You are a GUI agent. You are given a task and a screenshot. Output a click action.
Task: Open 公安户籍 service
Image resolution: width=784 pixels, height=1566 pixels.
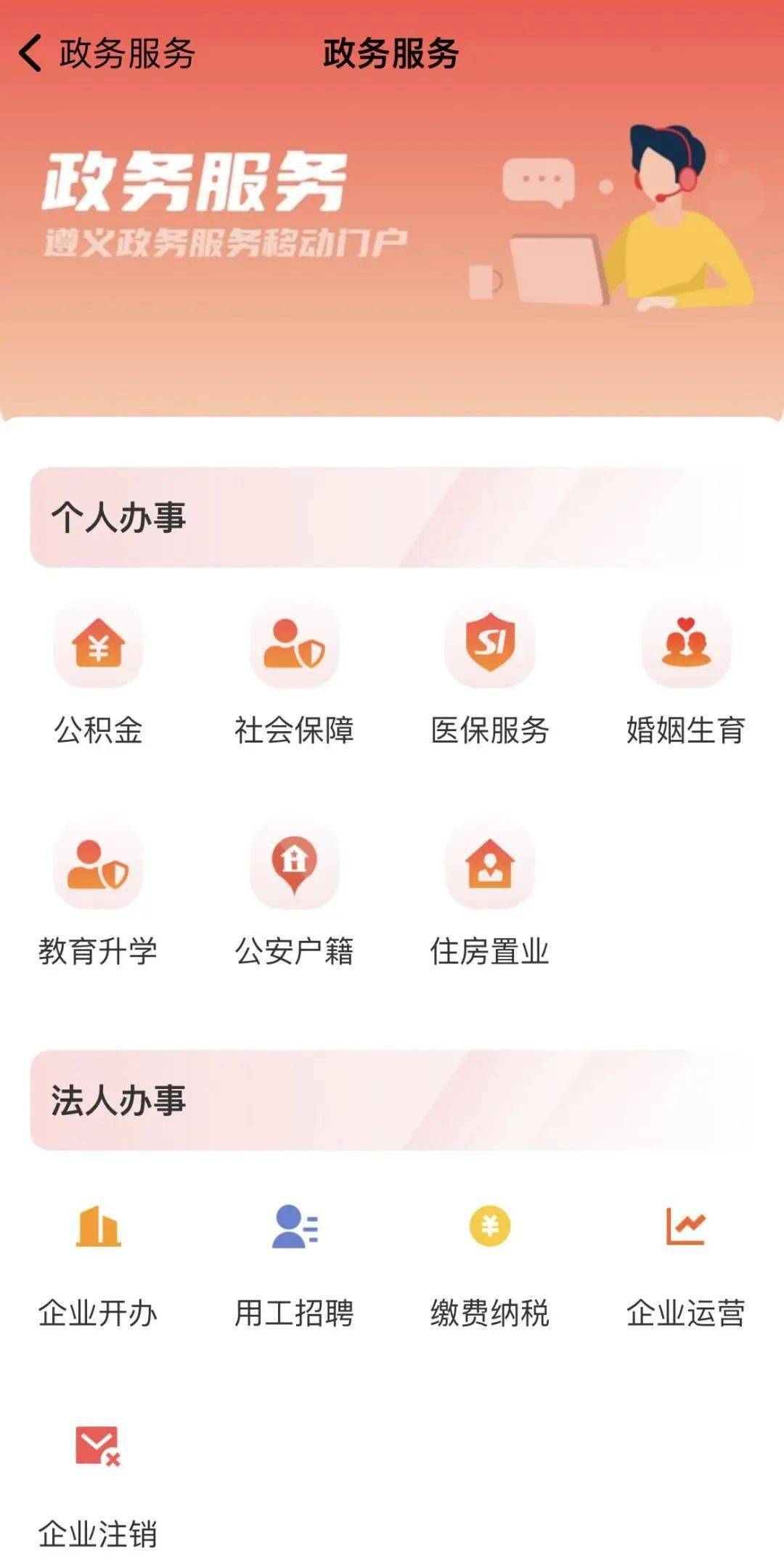294,865
